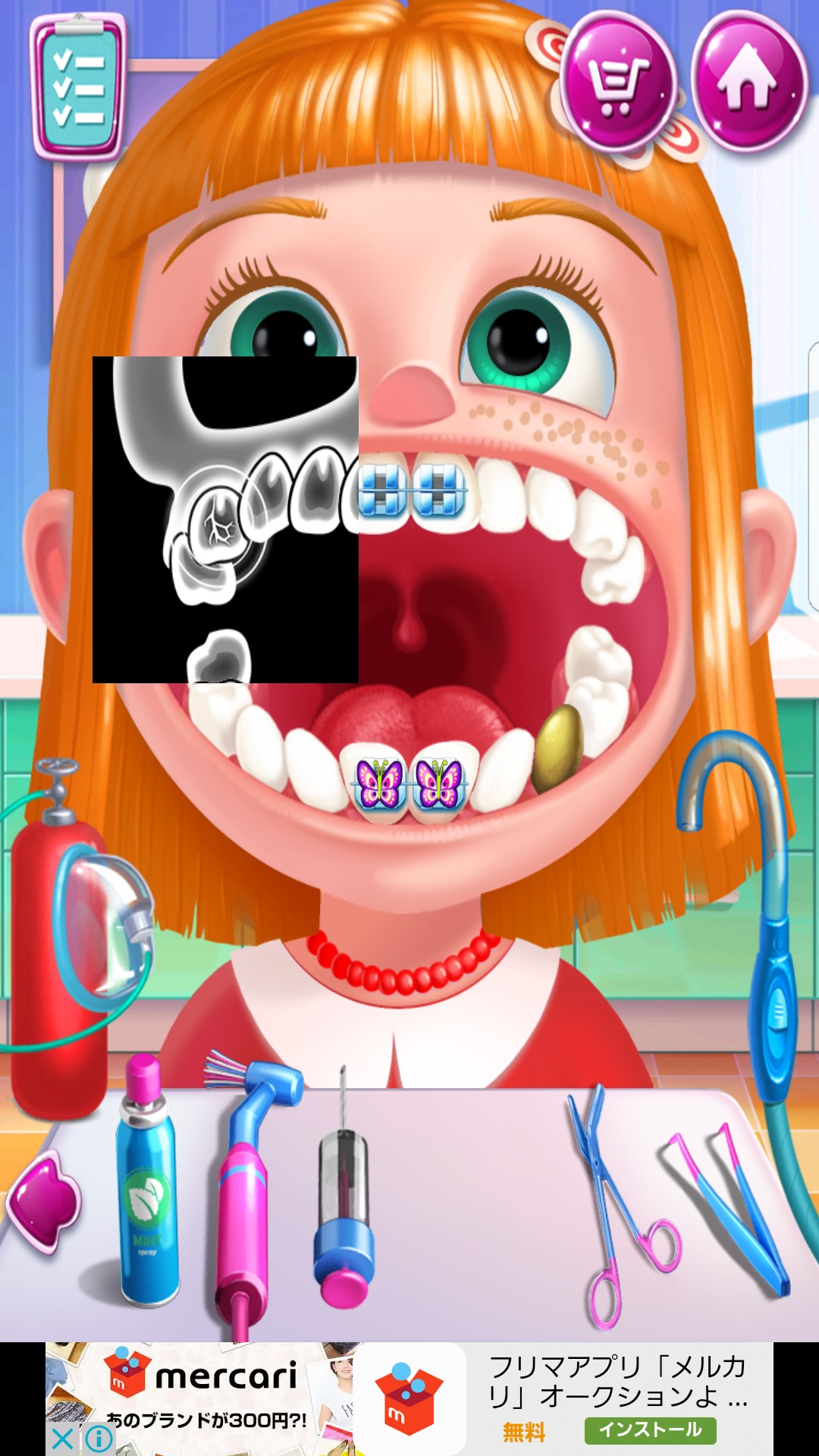
Task: Select the syringe tool
Action: pos(344,1191)
